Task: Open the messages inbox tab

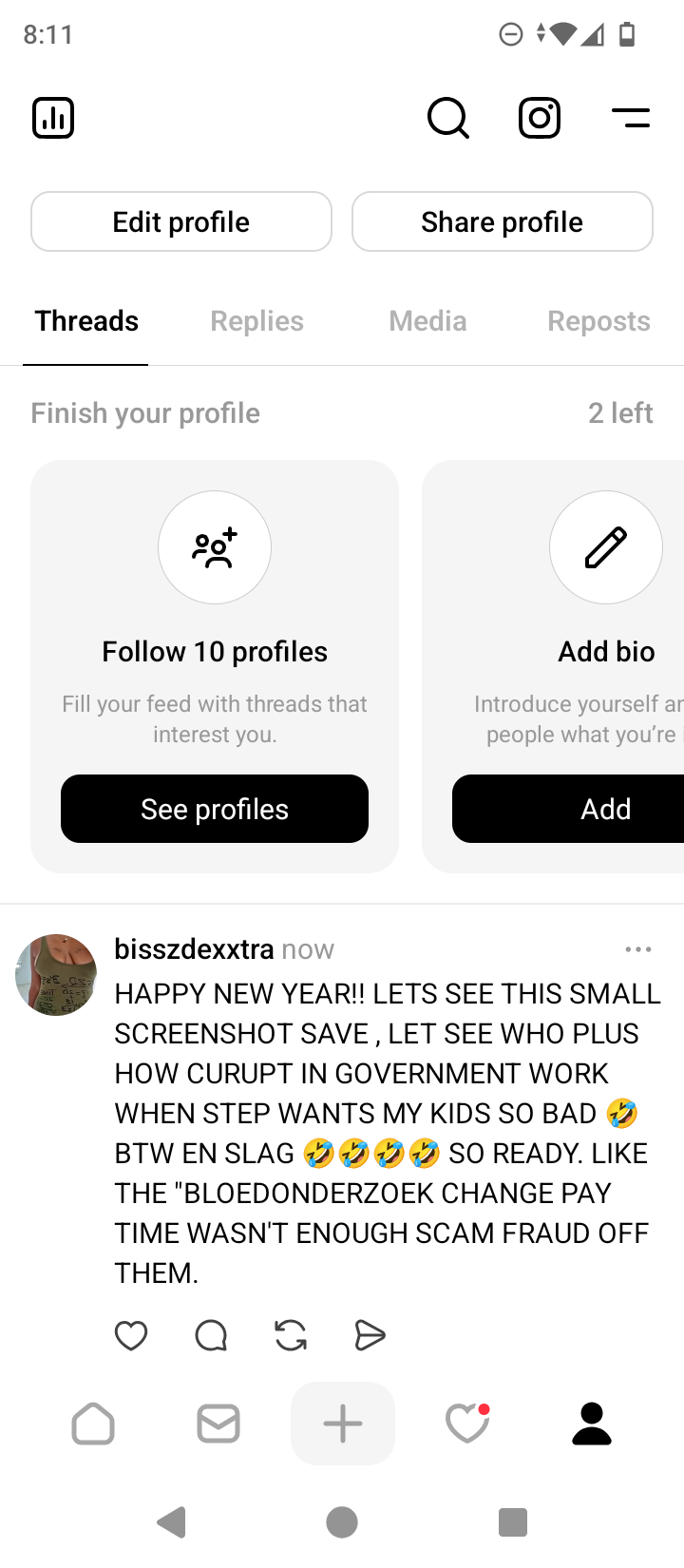Action: pos(218,1424)
